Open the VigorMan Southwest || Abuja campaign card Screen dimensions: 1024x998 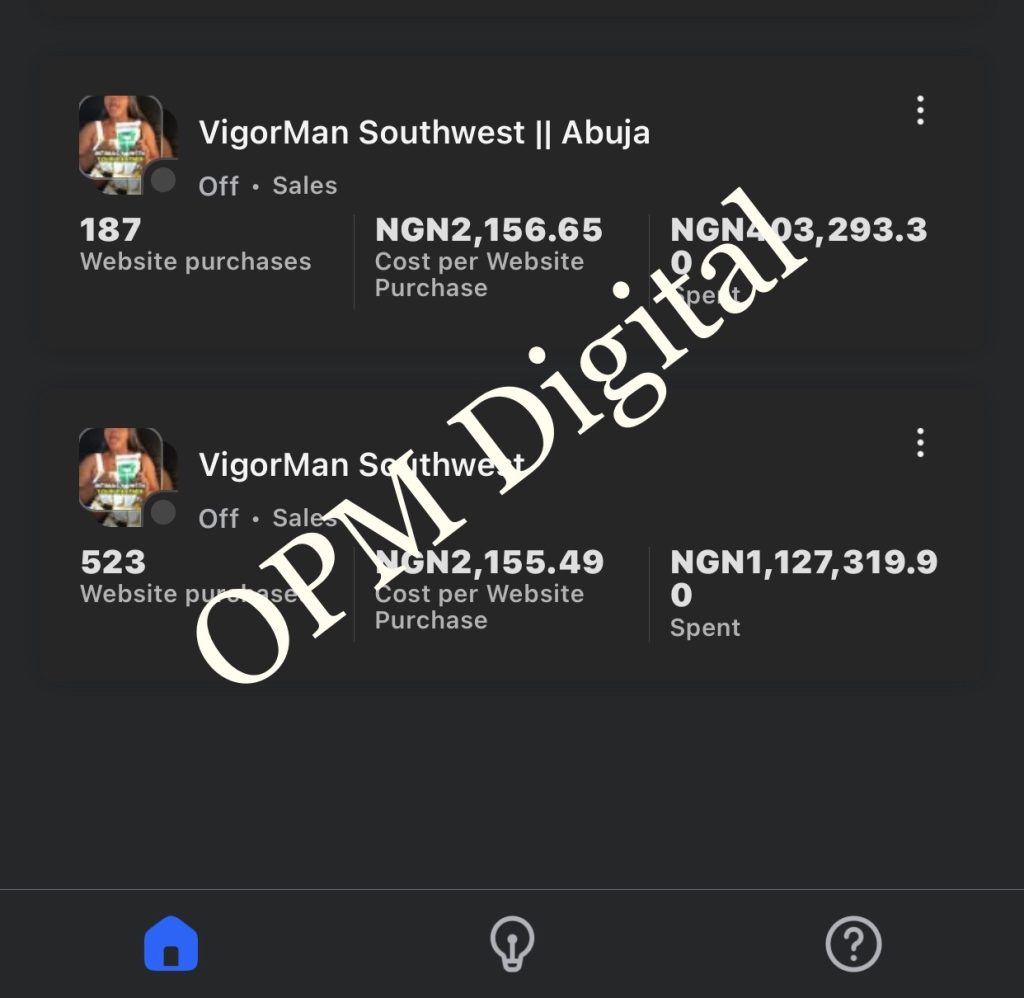pyautogui.click(x=424, y=133)
